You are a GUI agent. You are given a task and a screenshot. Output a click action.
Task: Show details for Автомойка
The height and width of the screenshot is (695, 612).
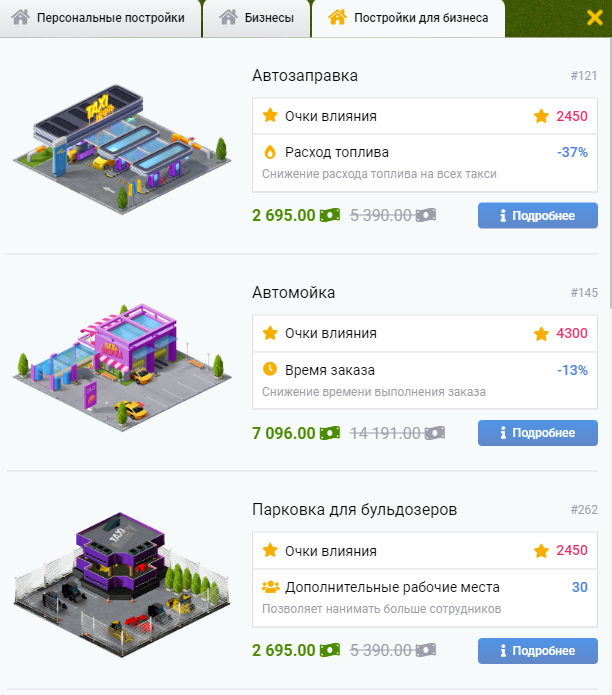(x=537, y=433)
